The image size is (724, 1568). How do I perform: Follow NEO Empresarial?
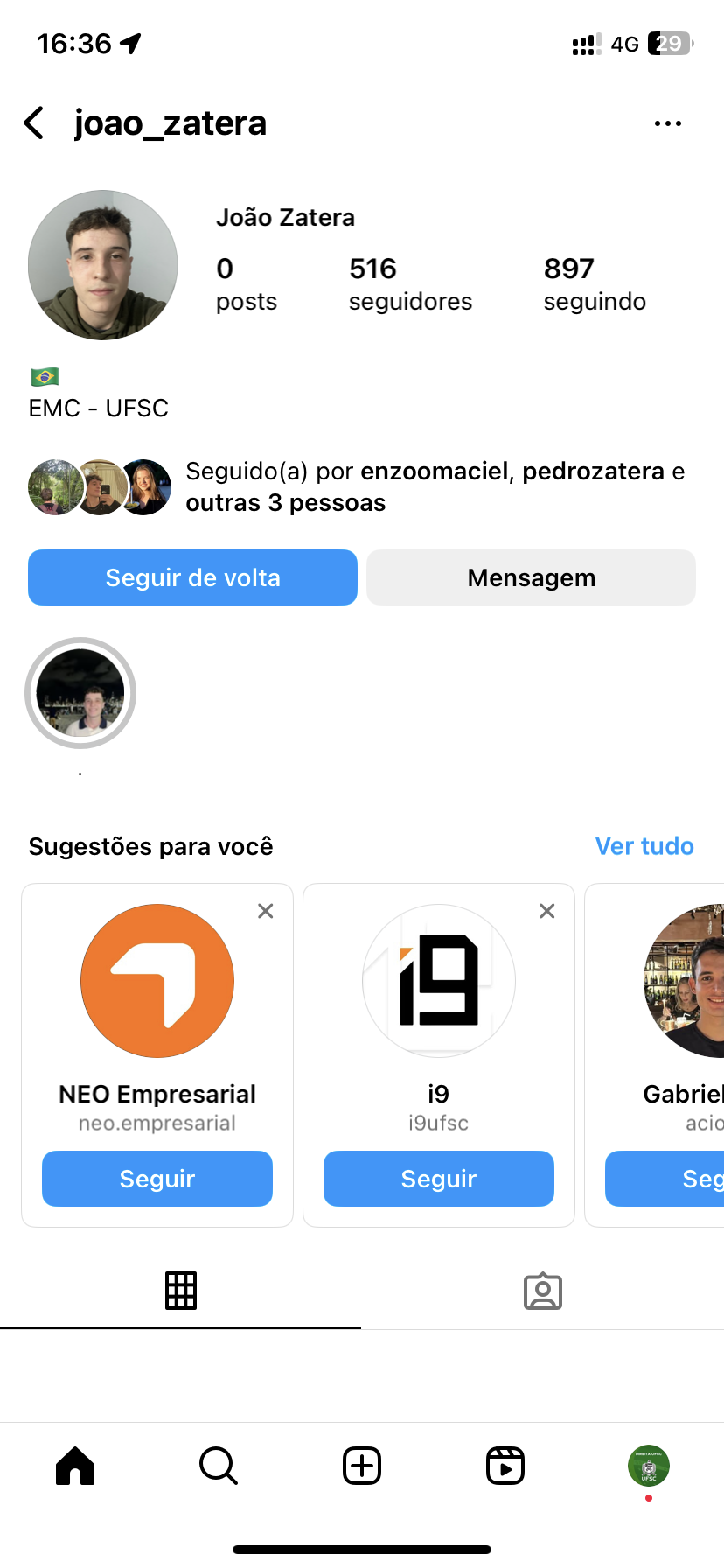(x=157, y=1179)
